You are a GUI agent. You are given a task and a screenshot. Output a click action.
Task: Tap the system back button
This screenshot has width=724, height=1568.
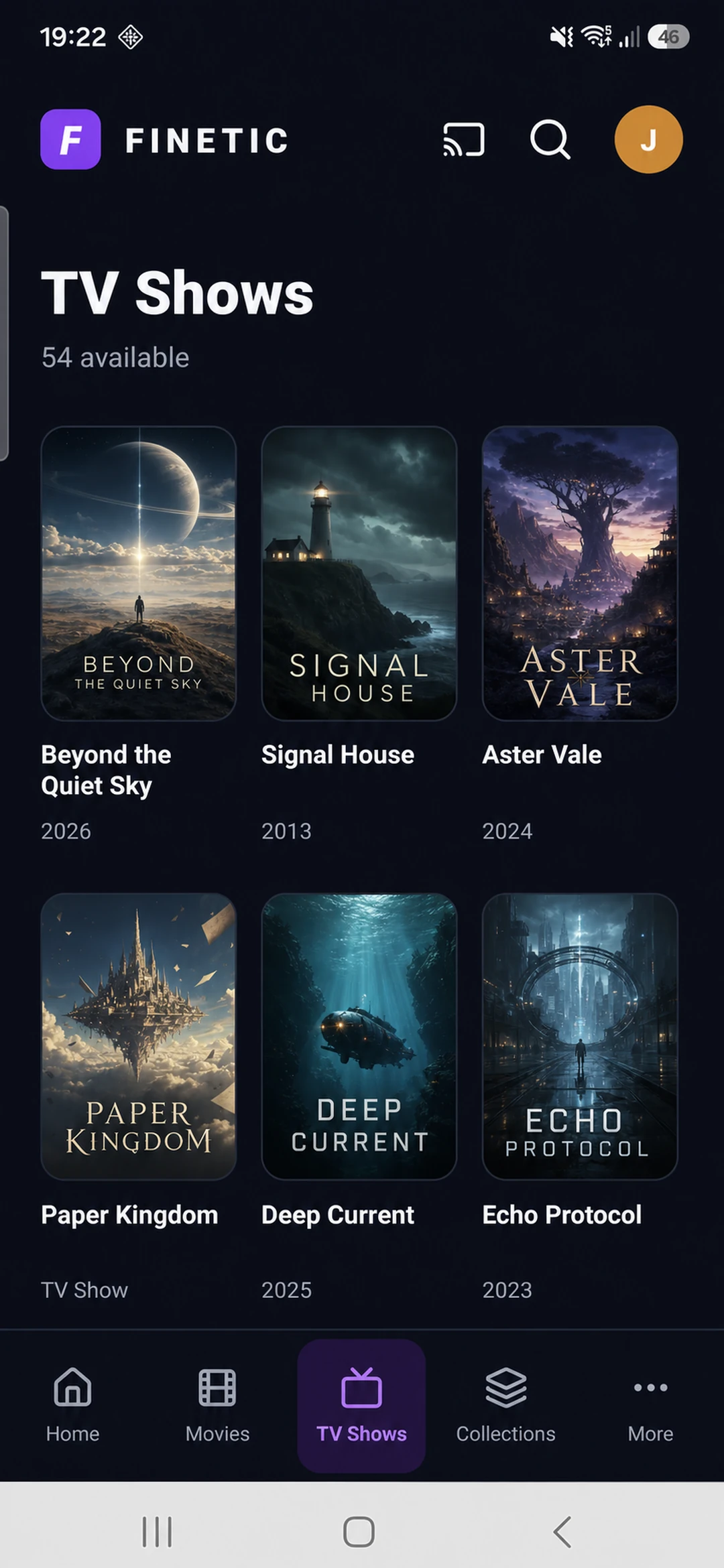click(562, 1532)
